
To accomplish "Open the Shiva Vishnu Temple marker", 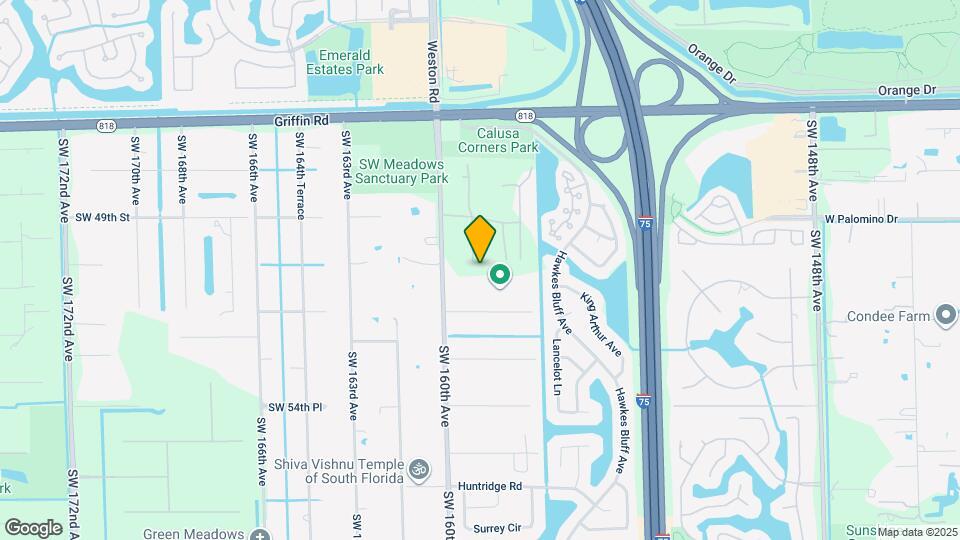I will click(x=420, y=468).
